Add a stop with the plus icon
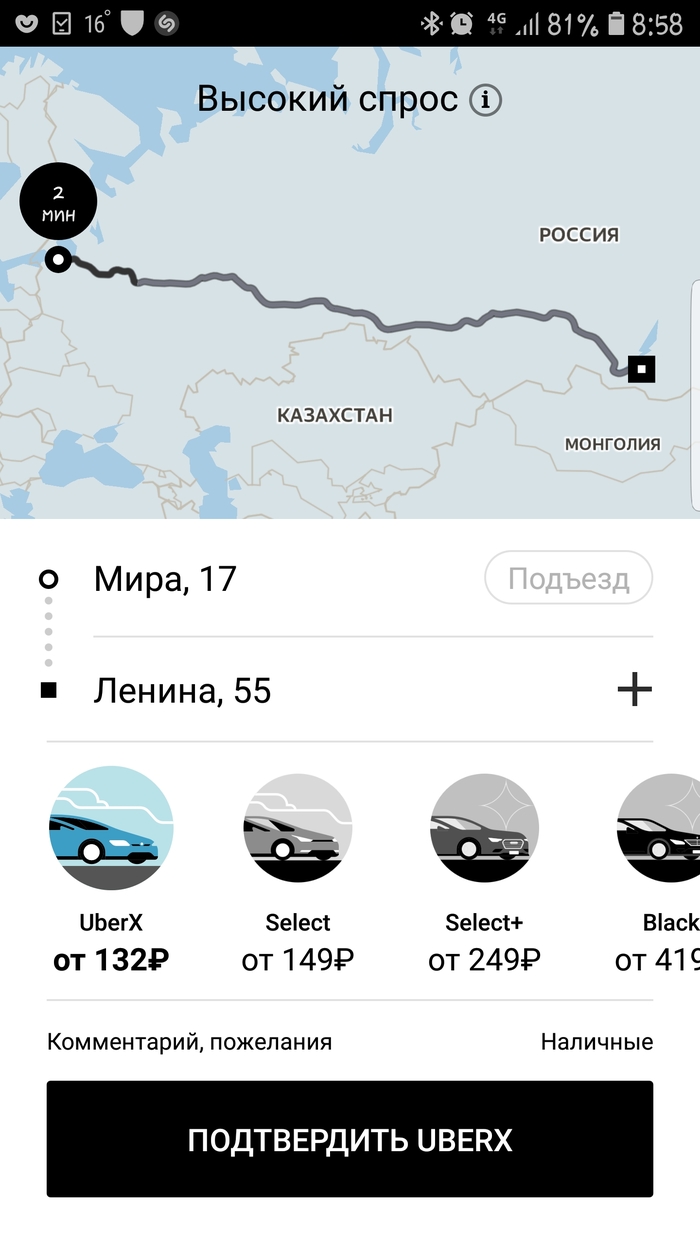 tap(634, 690)
